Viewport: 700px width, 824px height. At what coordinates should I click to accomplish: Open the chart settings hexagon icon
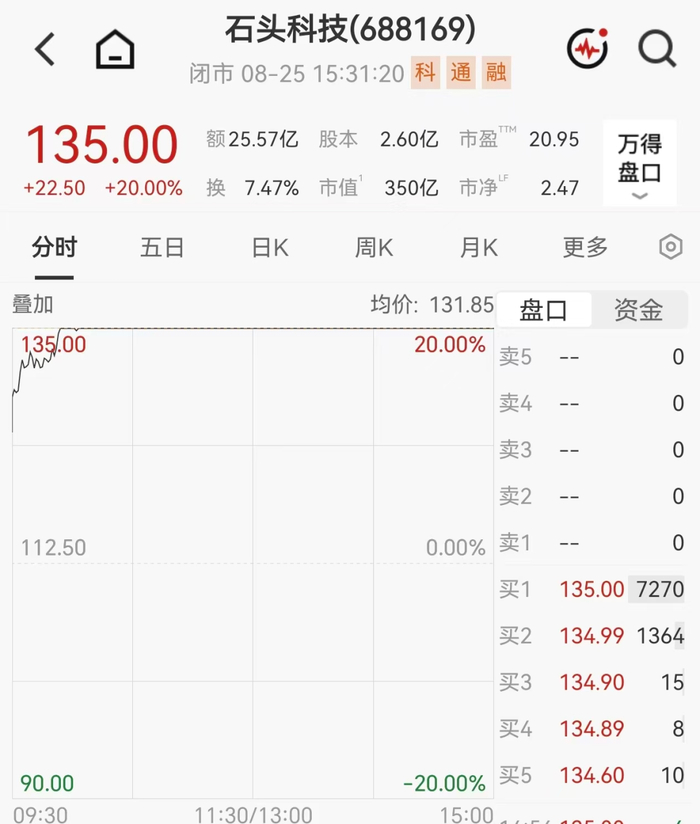pos(671,247)
